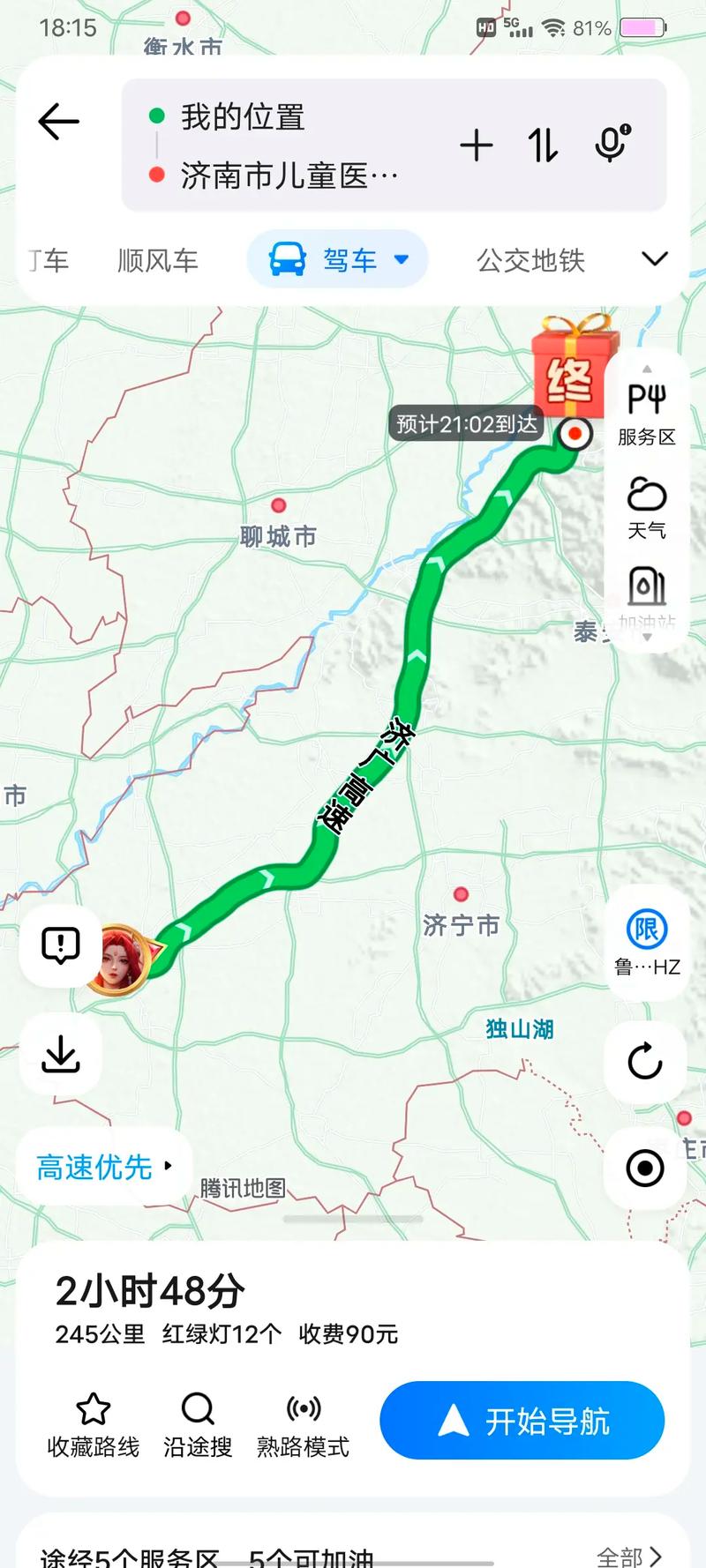Report an issue using the feedback icon
This screenshot has width=706, height=1568.
point(59,945)
